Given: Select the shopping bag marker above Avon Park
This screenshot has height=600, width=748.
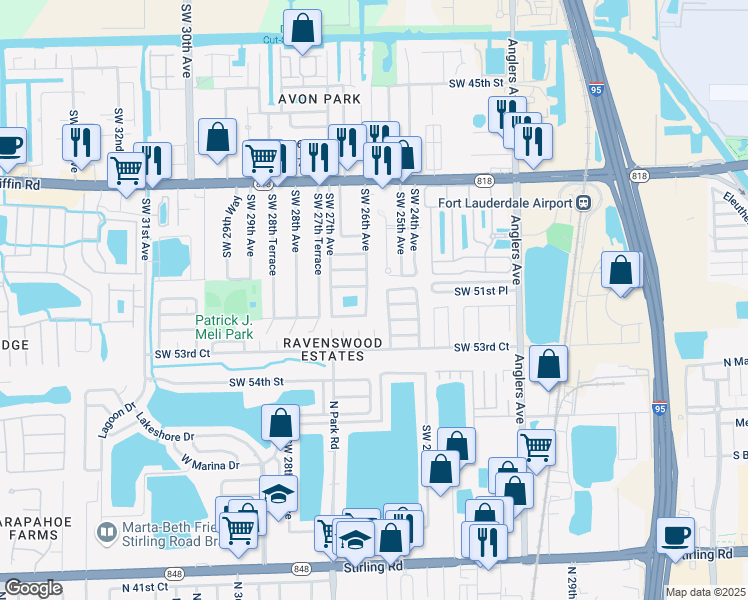Looking at the screenshot, I should 302,28.
